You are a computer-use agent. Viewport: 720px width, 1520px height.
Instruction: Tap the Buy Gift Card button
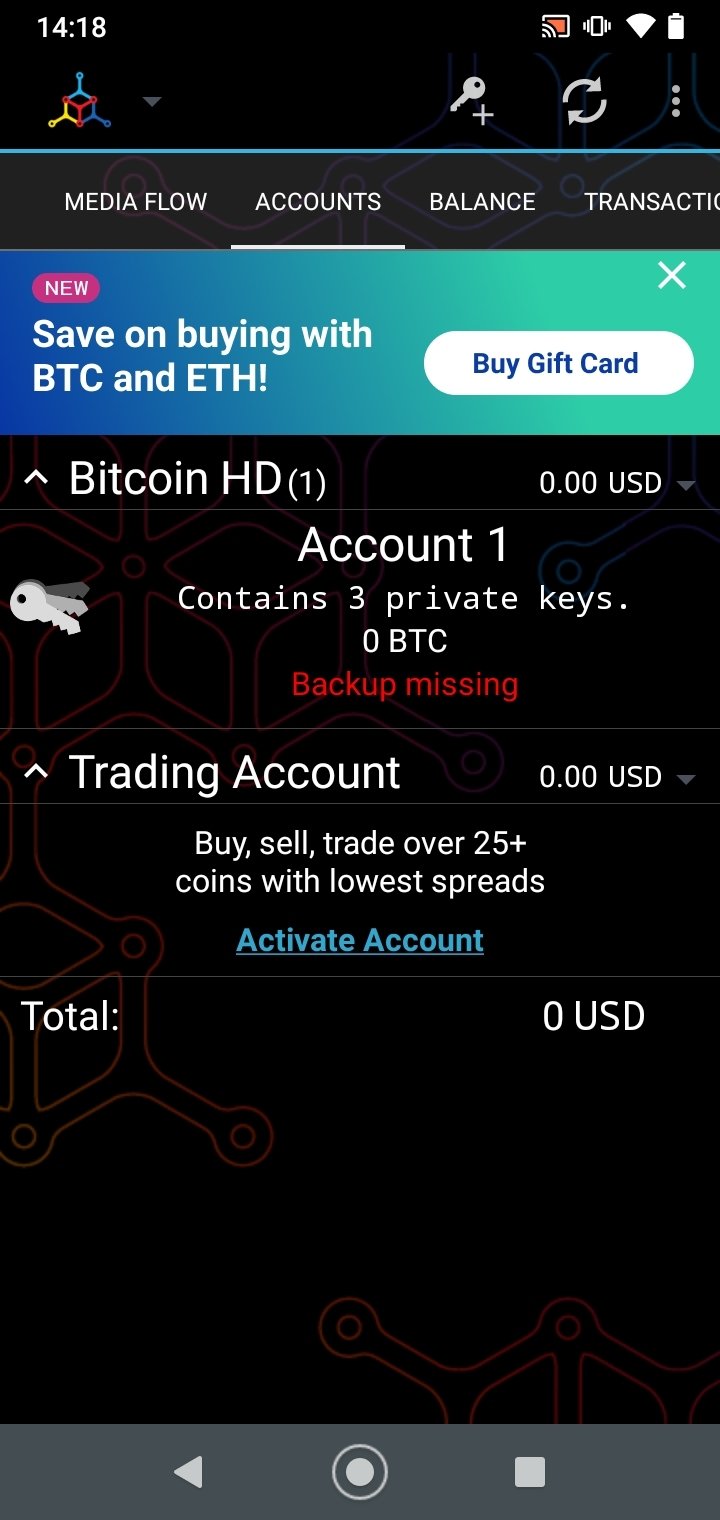tap(558, 363)
